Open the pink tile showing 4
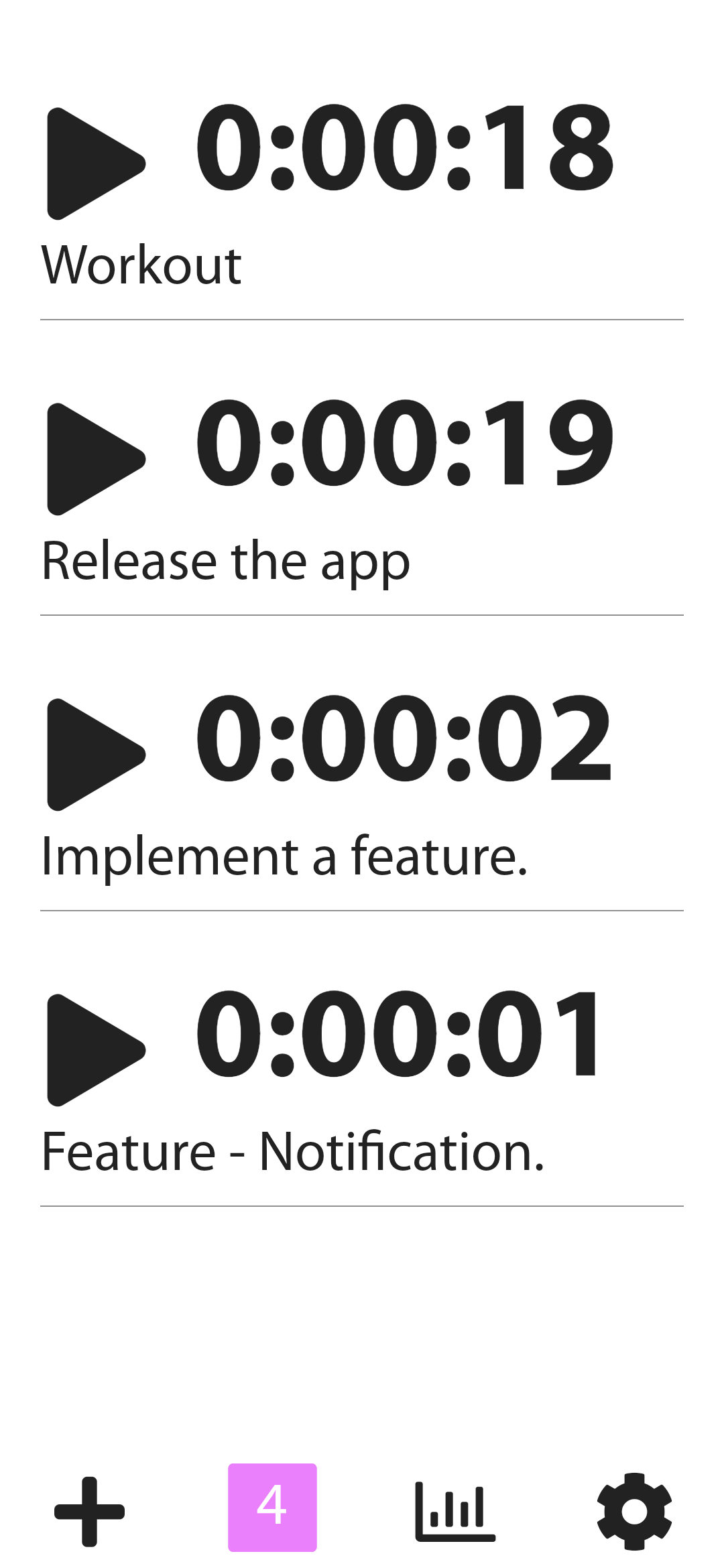The height and width of the screenshot is (1568, 724). point(272,1508)
